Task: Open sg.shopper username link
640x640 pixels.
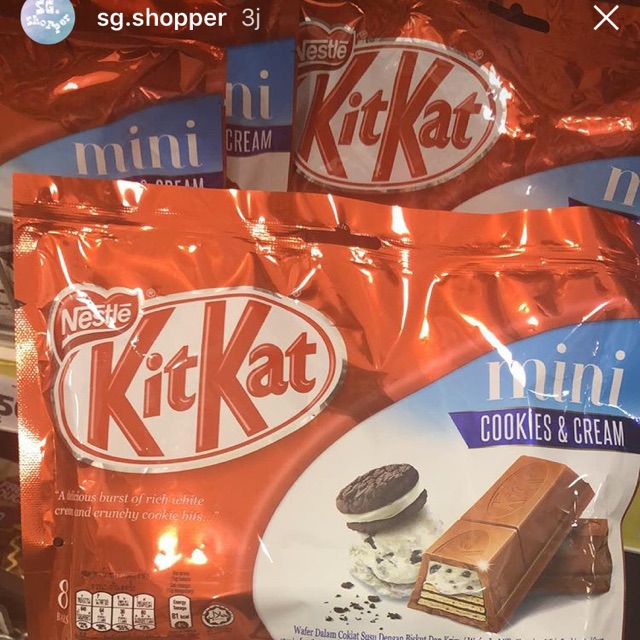Action: 161,20
